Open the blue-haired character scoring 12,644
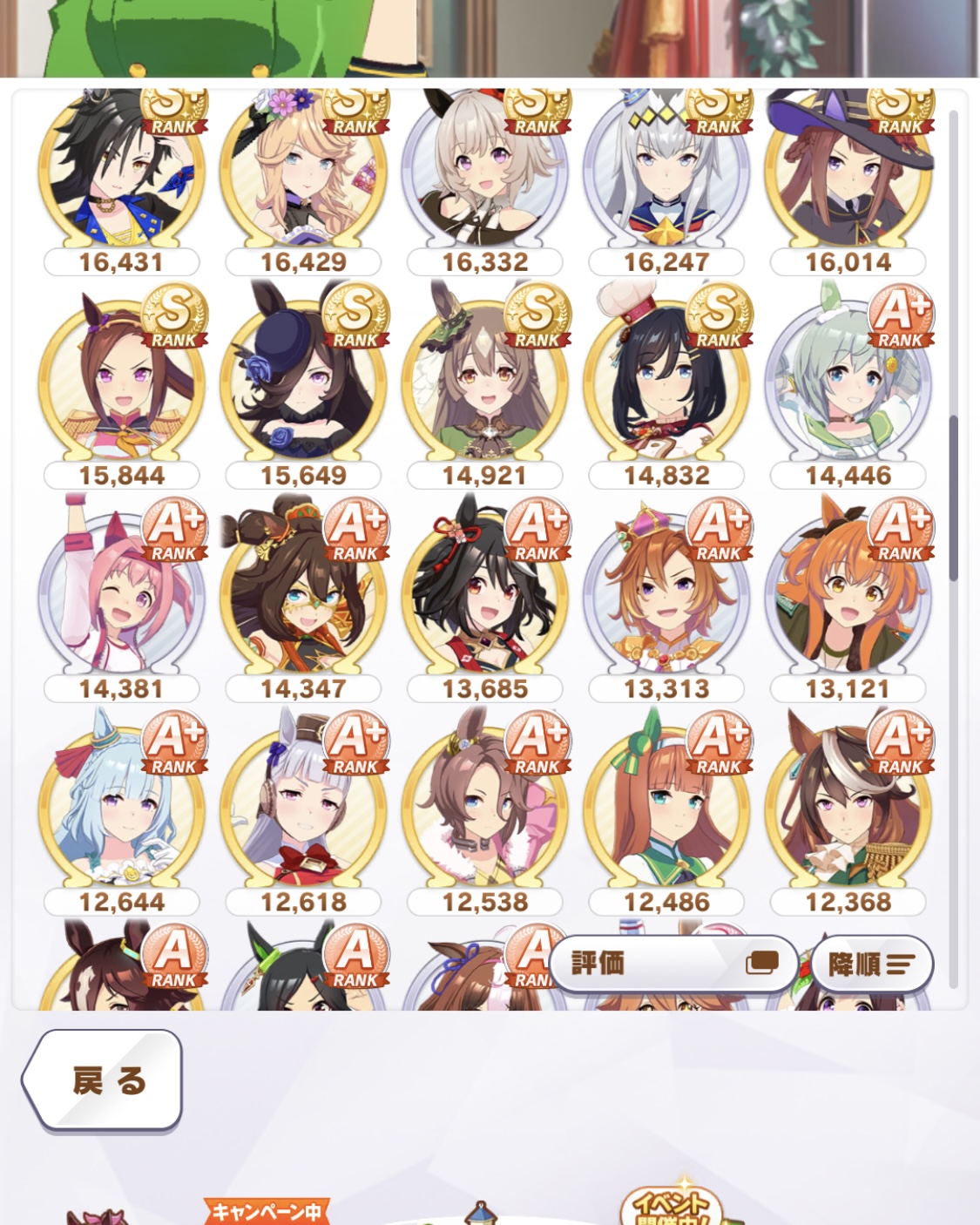The height and width of the screenshot is (1225, 980). (x=121, y=810)
